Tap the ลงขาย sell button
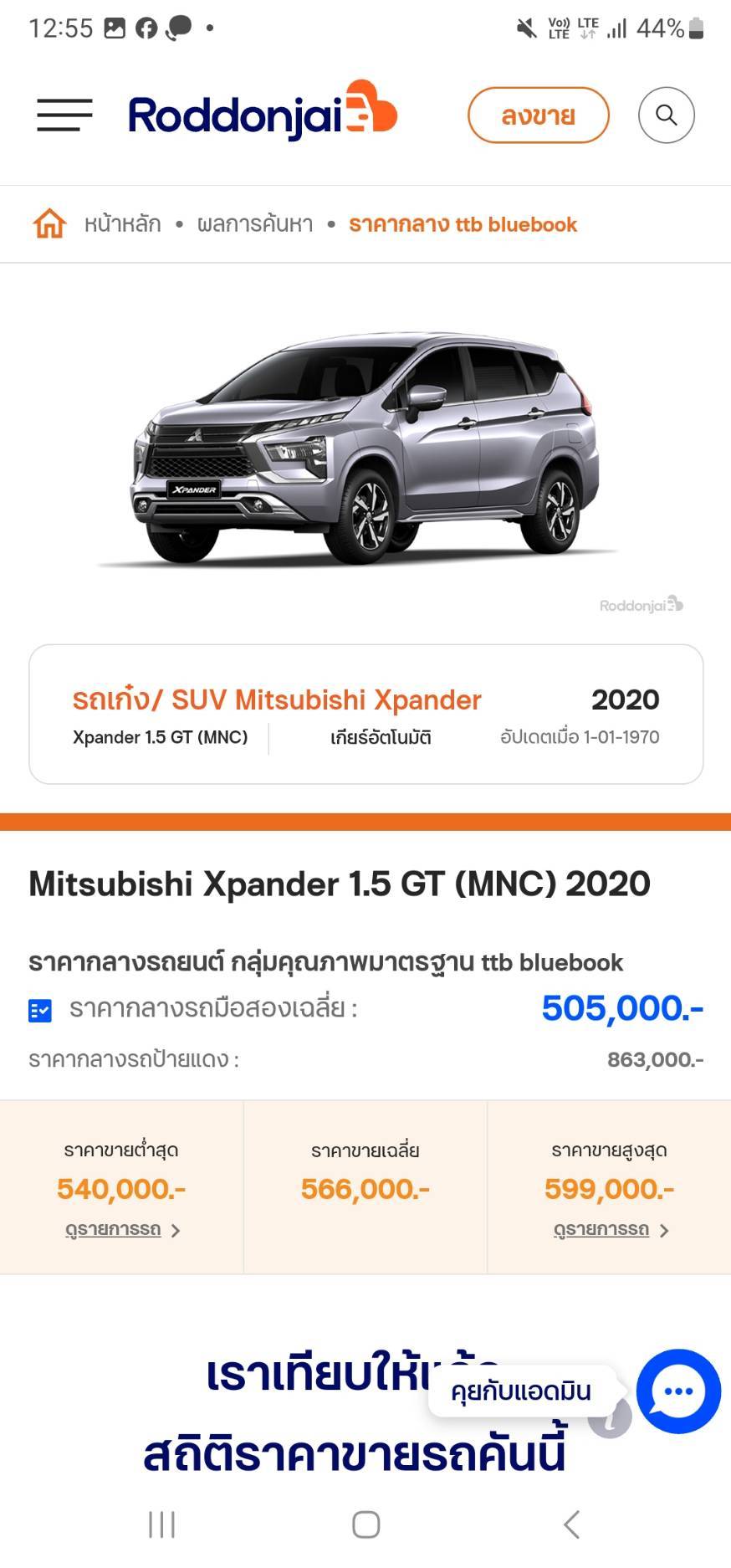Image resolution: width=731 pixels, height=1568 pixels. point(538,115)
